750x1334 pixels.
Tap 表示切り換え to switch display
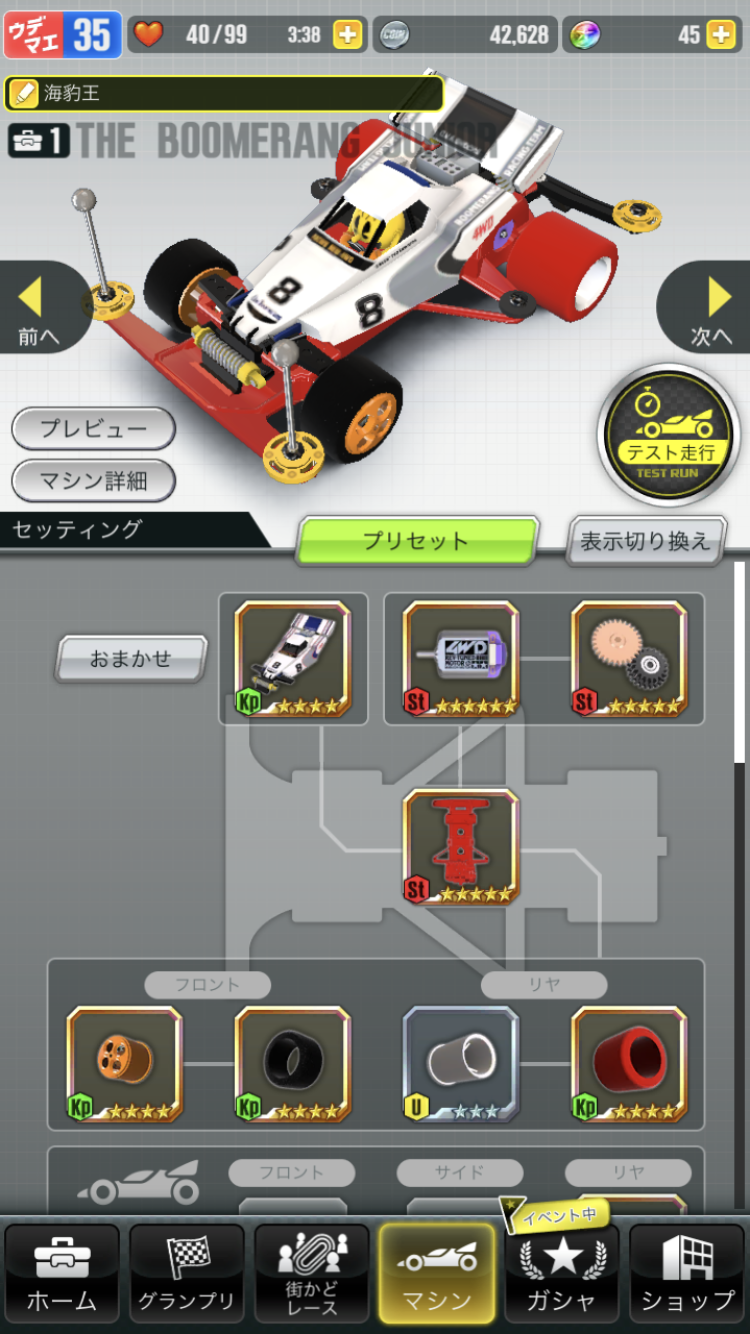coord(646,541)
